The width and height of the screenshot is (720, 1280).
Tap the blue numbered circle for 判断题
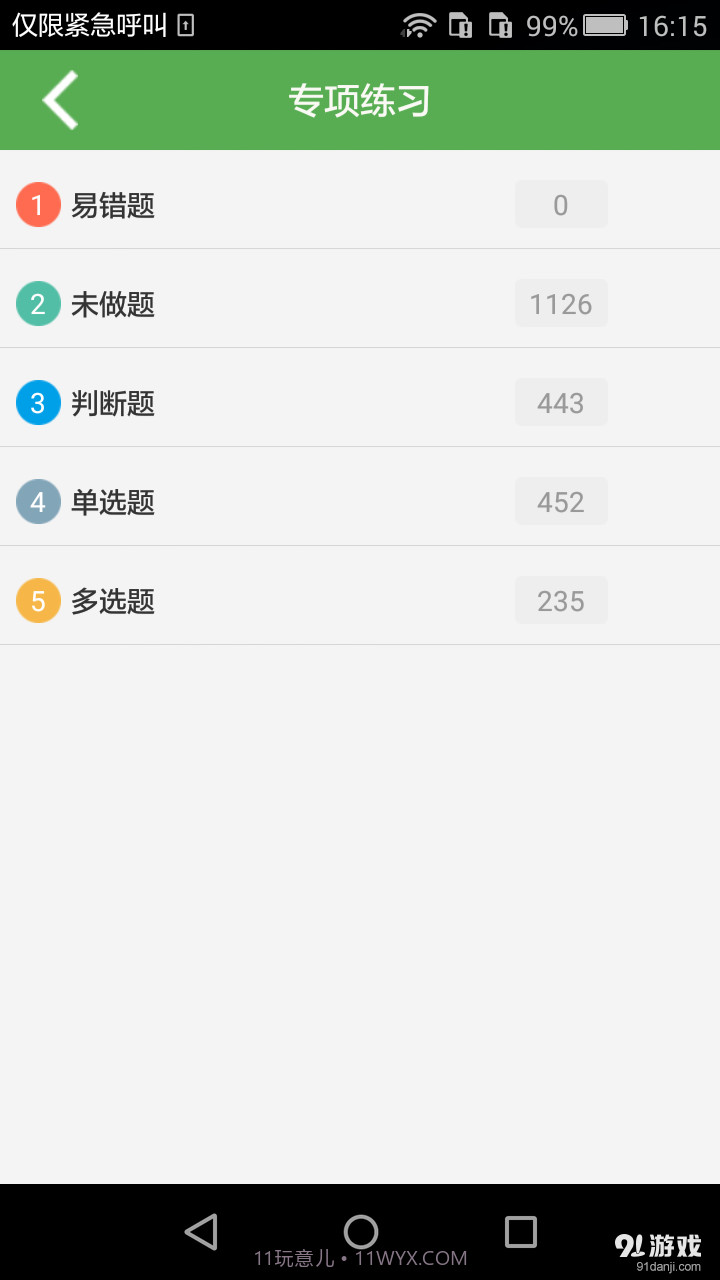(38, 402)
